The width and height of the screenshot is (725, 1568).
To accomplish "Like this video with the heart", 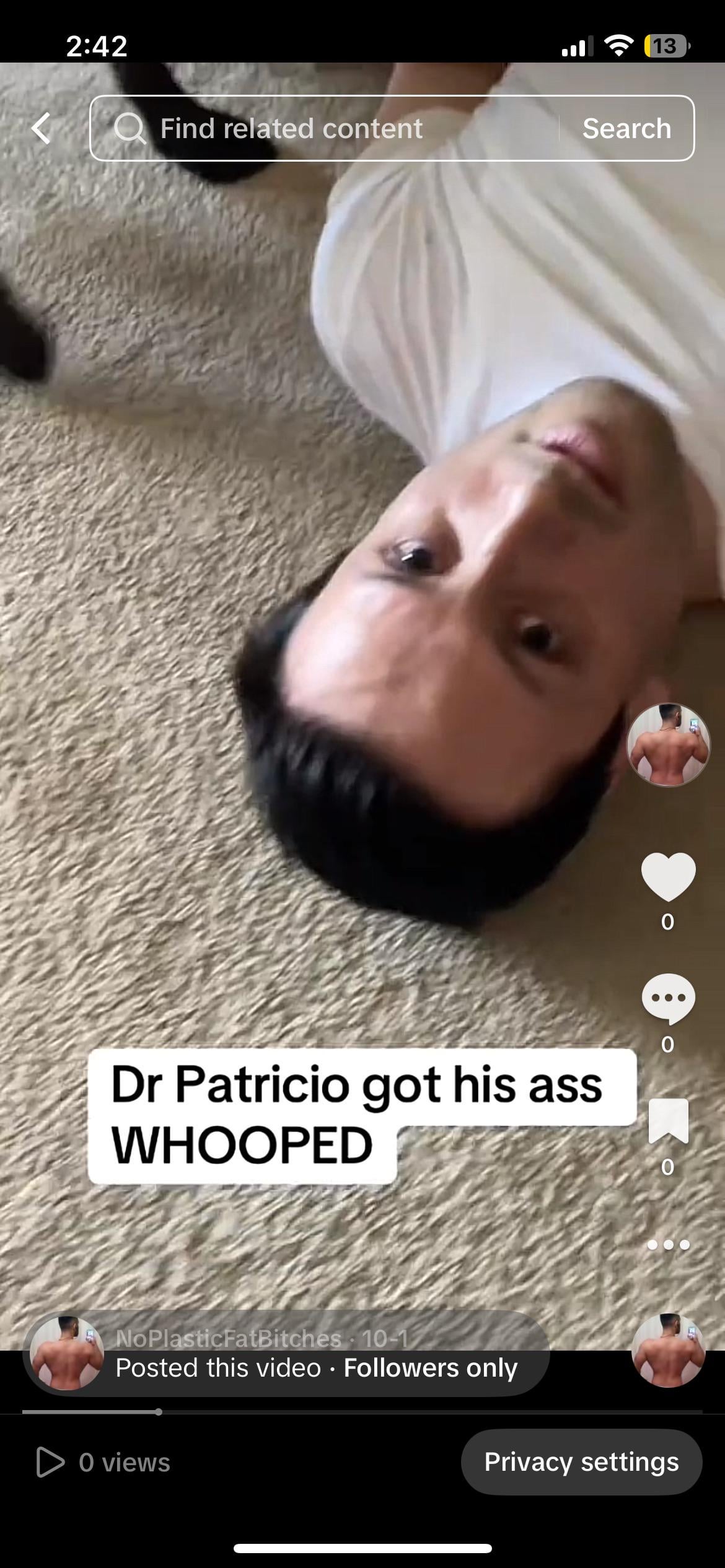I will coord(668,876).
